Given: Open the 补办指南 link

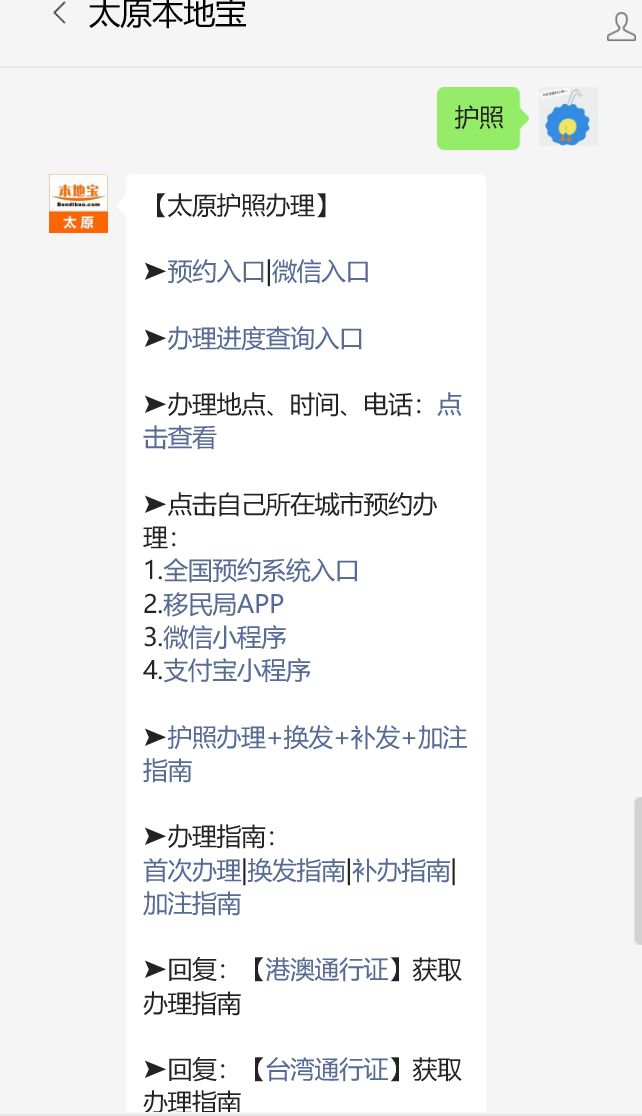Looking at the screenshot, I should point(401,870).
